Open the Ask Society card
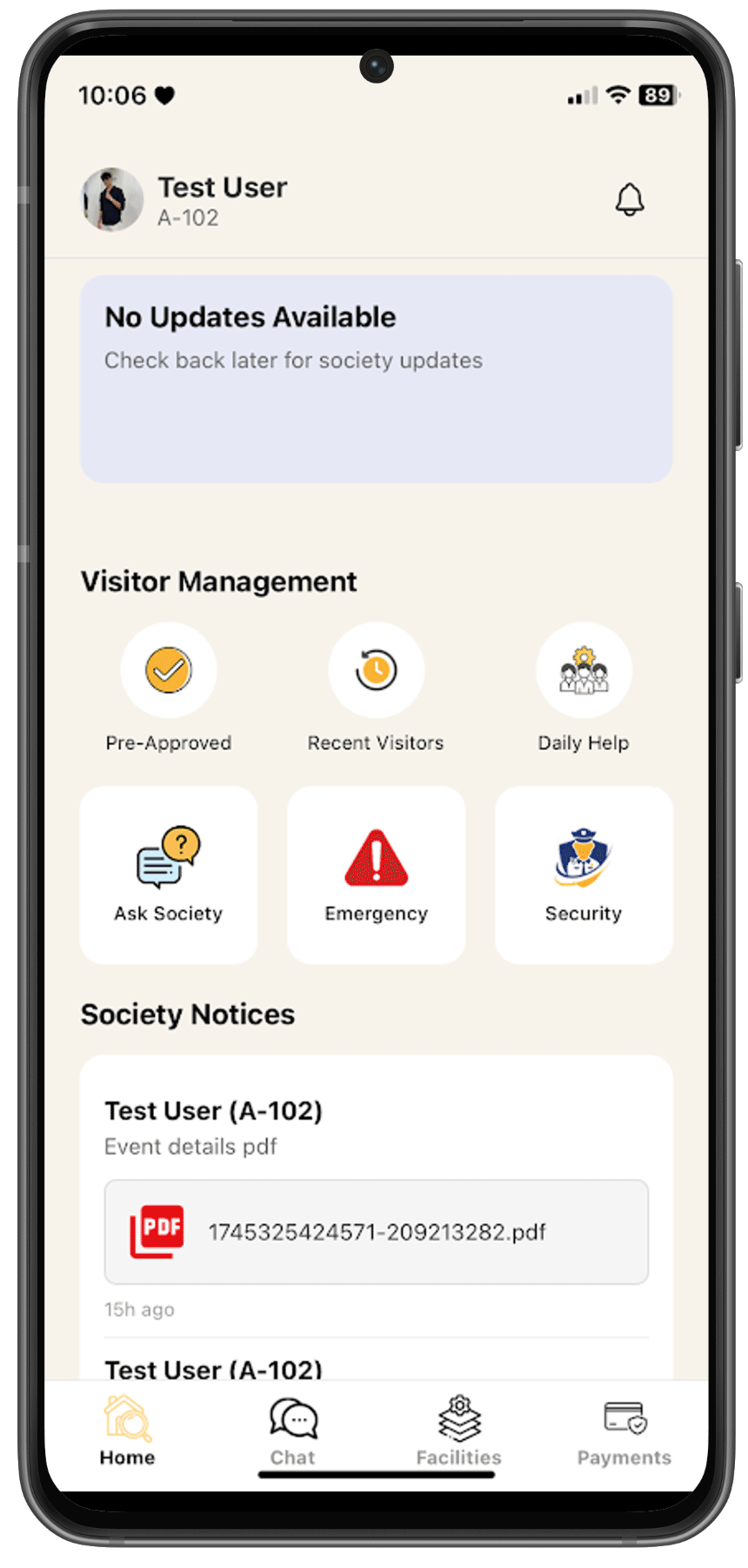This screenshot has height=1568, width=748. [x=169, y=874]
